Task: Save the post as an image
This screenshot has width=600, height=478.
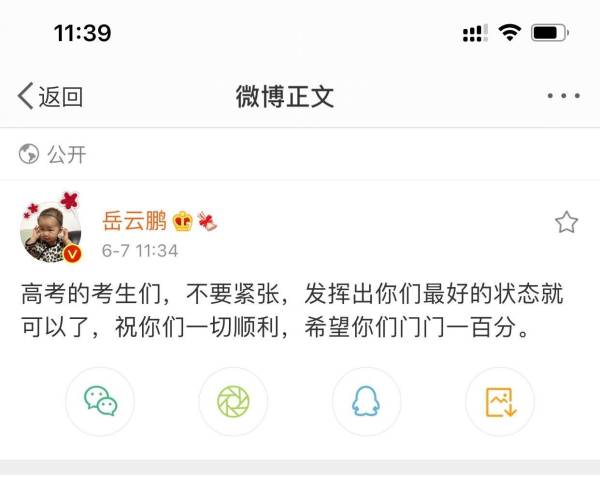Action: [499, 401]
